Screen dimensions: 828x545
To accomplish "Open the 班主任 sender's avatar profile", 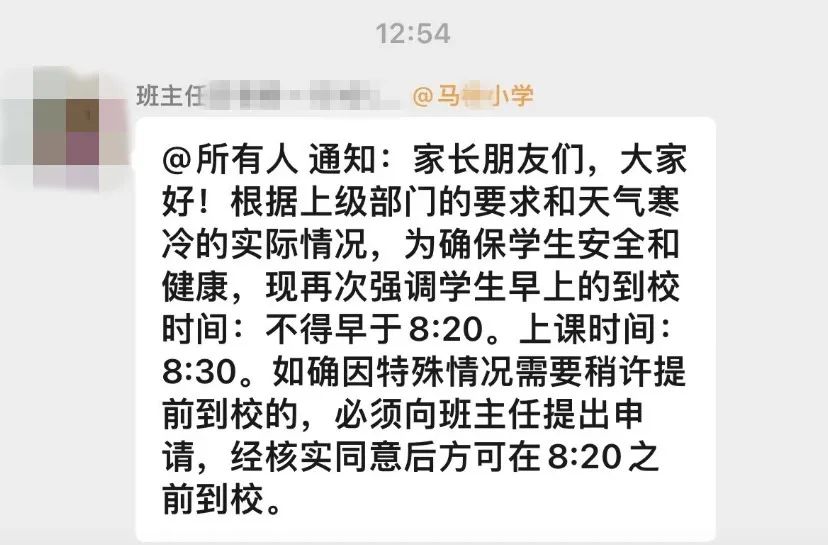I will click(68, 127).
